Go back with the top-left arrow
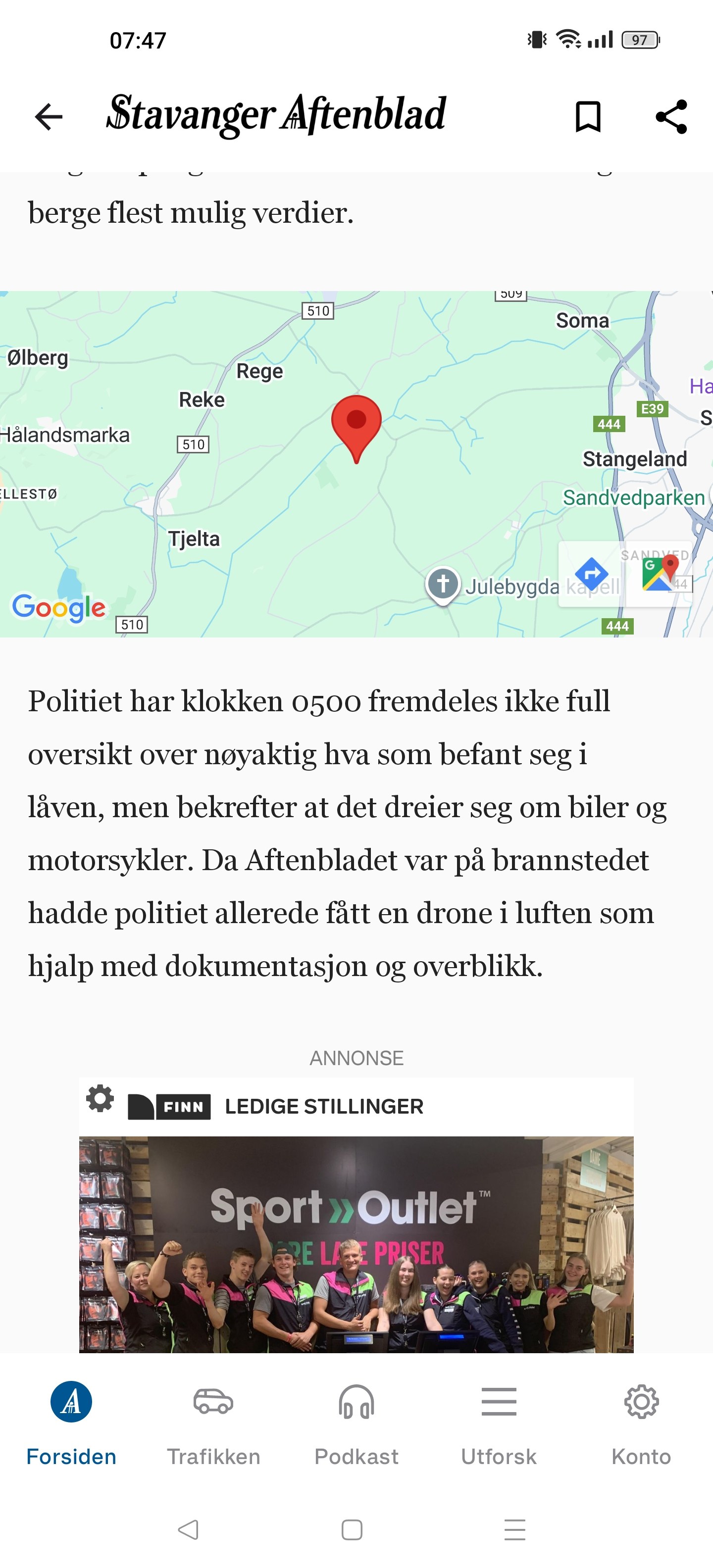 coord(49,116)
